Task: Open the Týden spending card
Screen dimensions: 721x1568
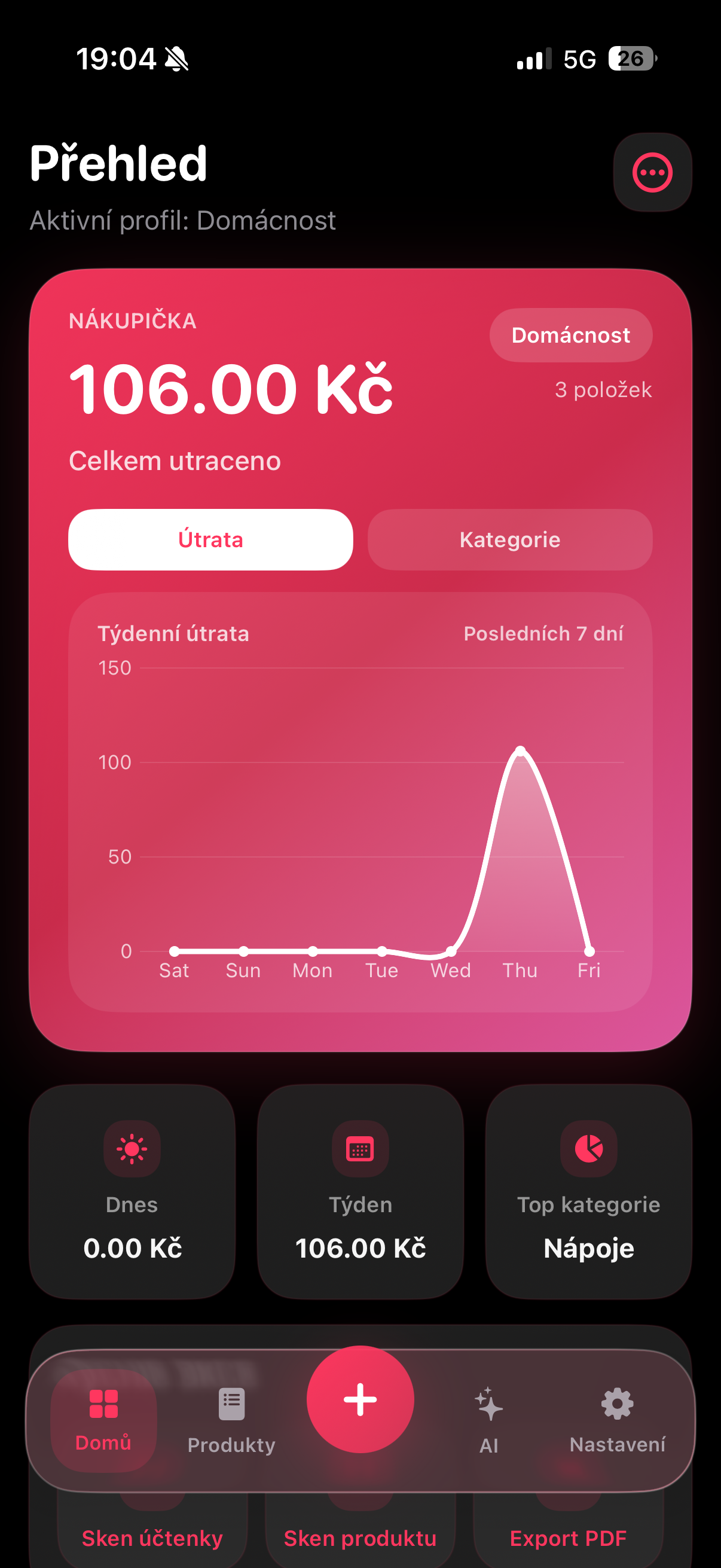Action: [x=360, y=1191]
